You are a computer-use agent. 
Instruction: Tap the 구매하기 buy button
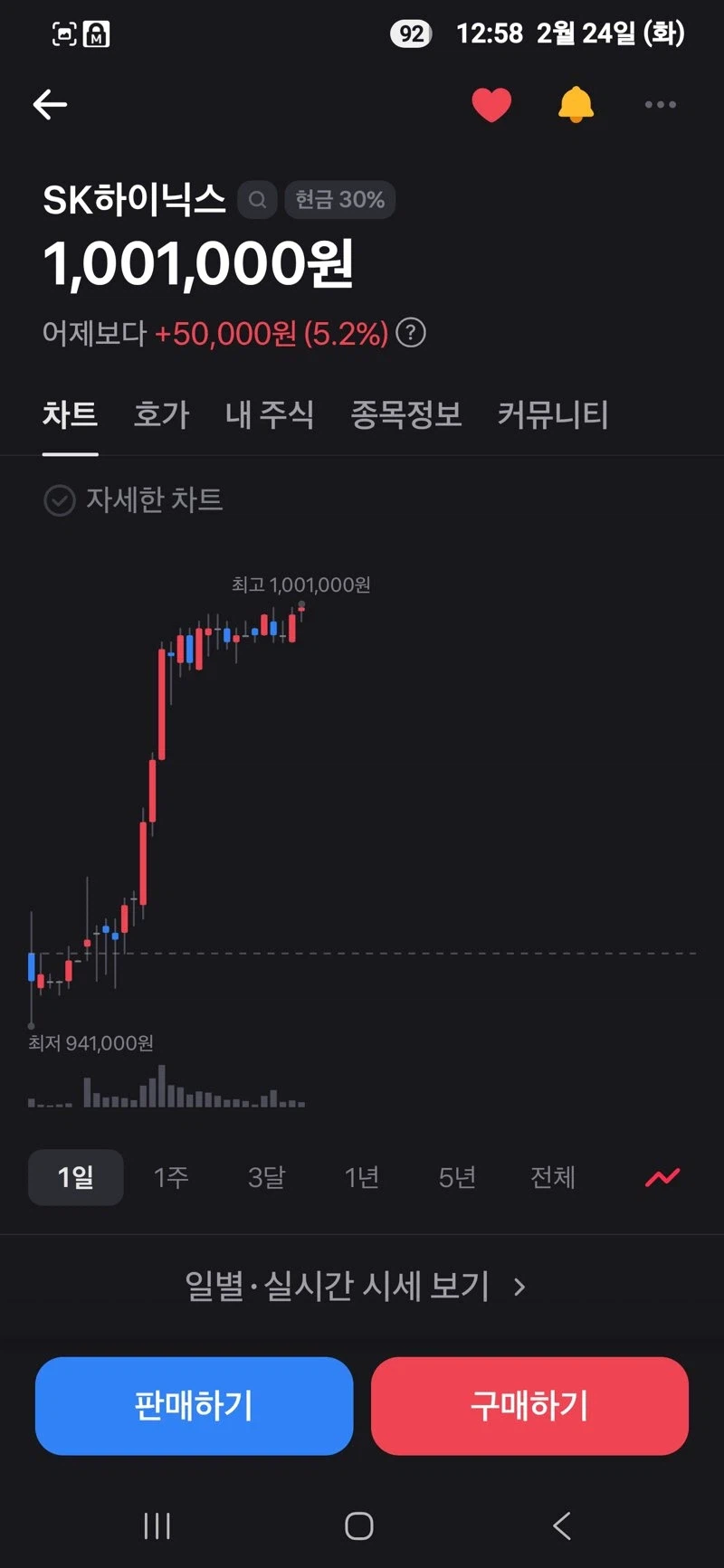529,1405
